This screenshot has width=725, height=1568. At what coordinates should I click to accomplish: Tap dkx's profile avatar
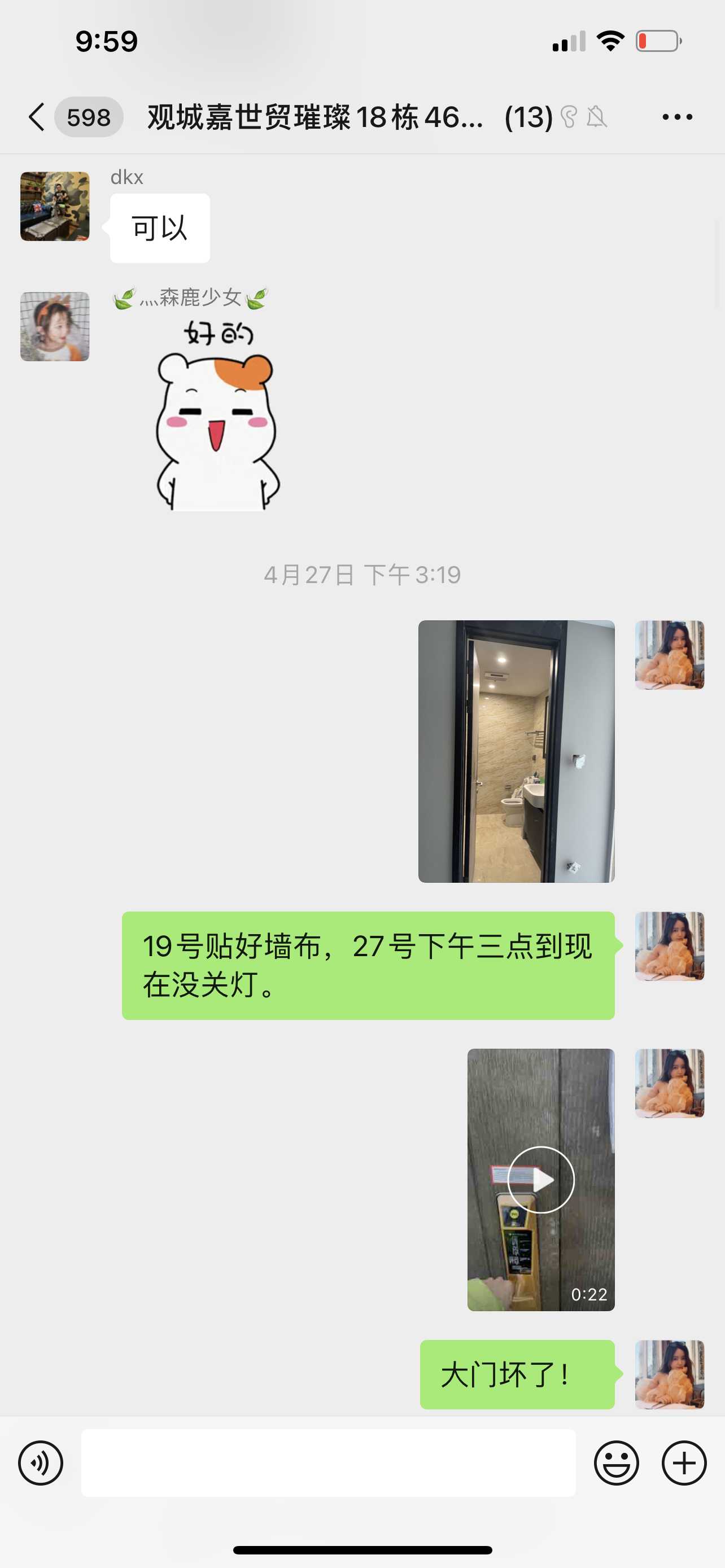click(55, 207)
